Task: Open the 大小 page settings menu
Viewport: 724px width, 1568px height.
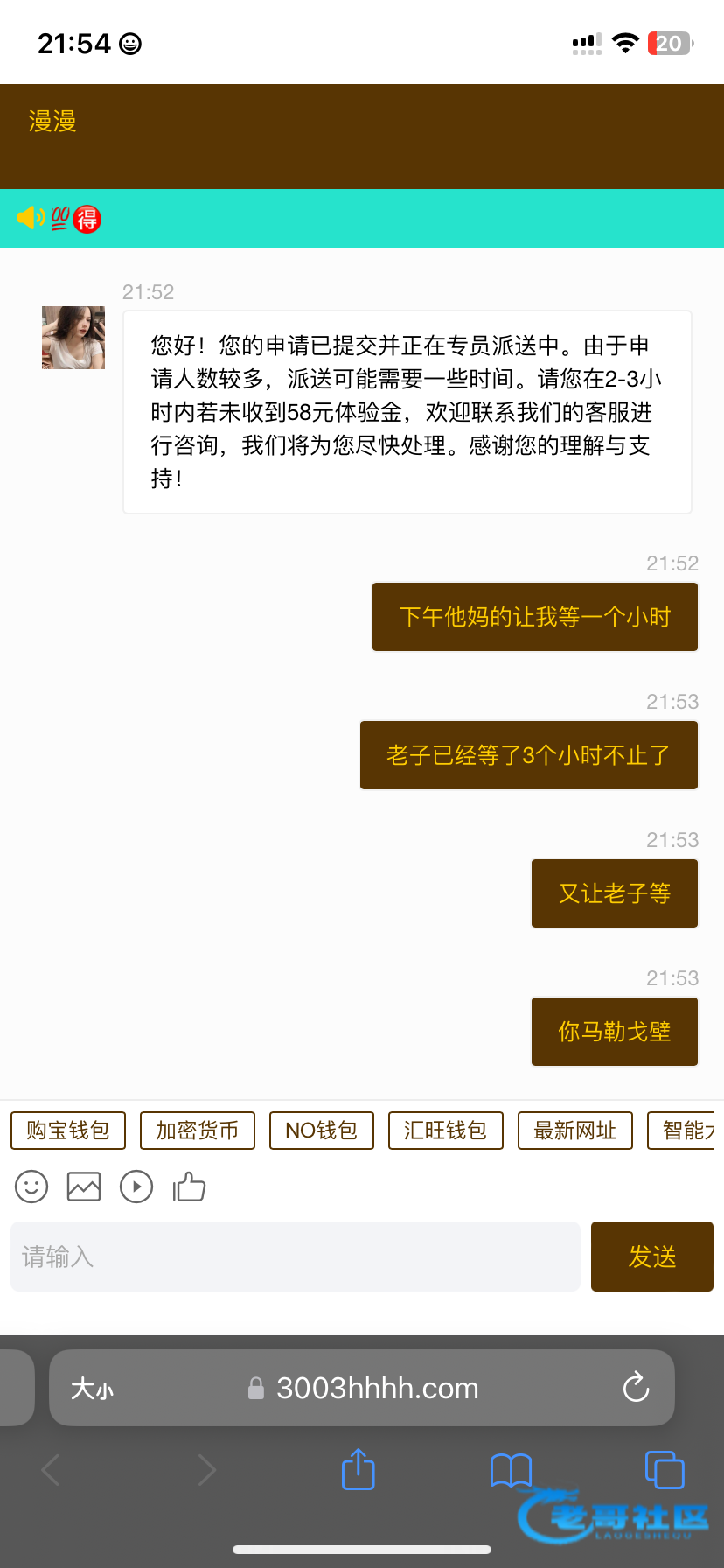Action: click(92, 1389)
